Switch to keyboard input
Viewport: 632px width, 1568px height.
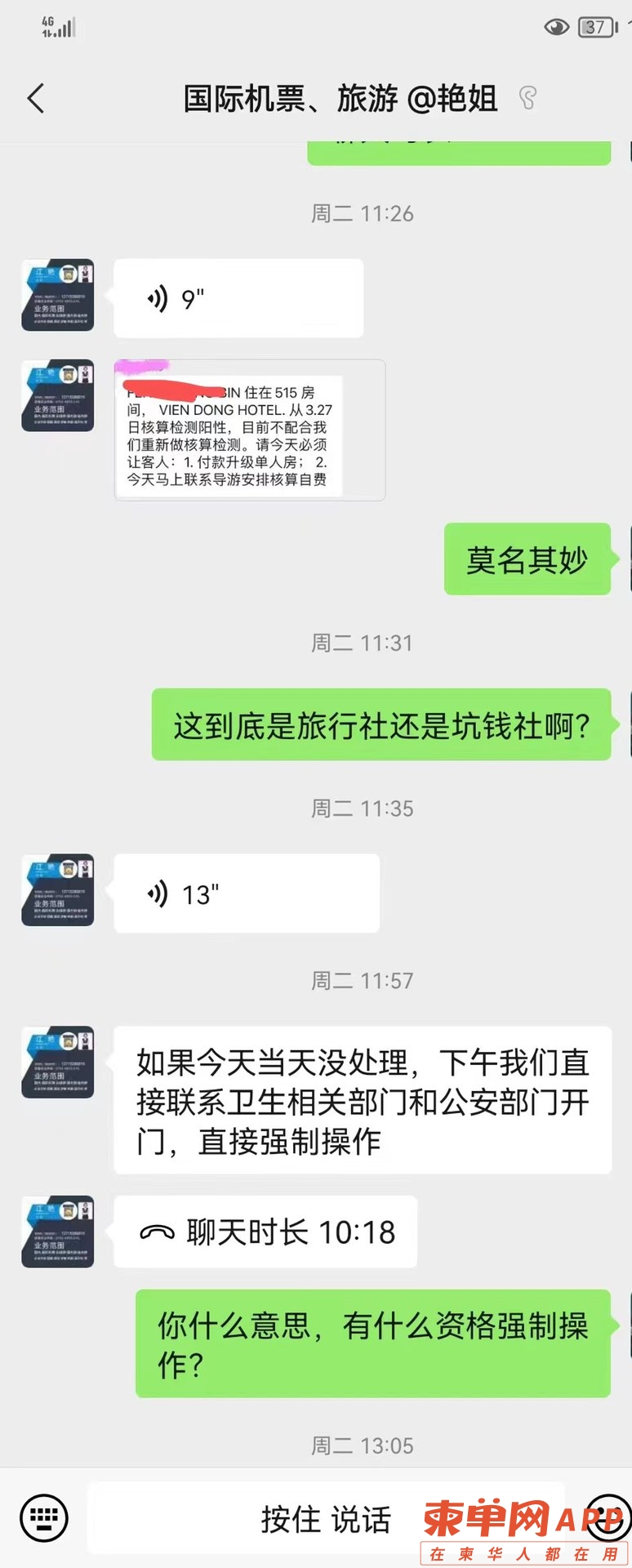tap(43, 1519)
